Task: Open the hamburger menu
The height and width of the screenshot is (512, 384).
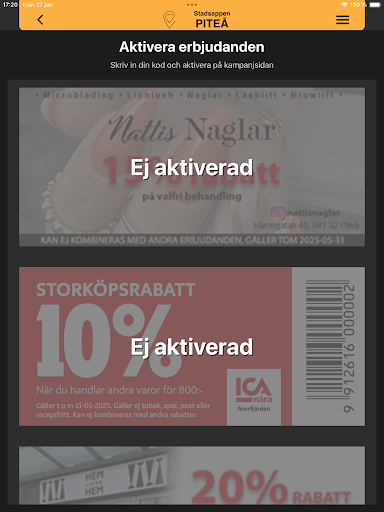Action: pos(342,20)
